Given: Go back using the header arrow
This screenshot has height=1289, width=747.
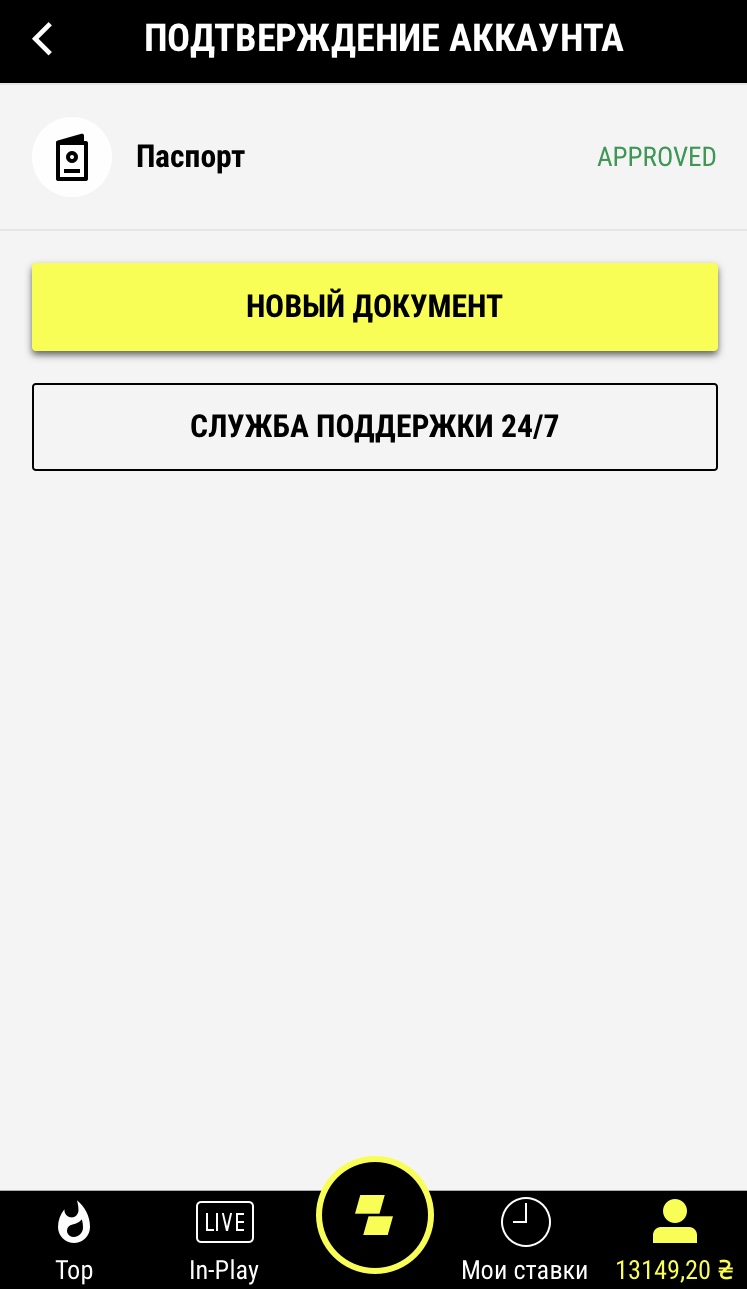Looking at the screenshot, I should click(42, 39).
